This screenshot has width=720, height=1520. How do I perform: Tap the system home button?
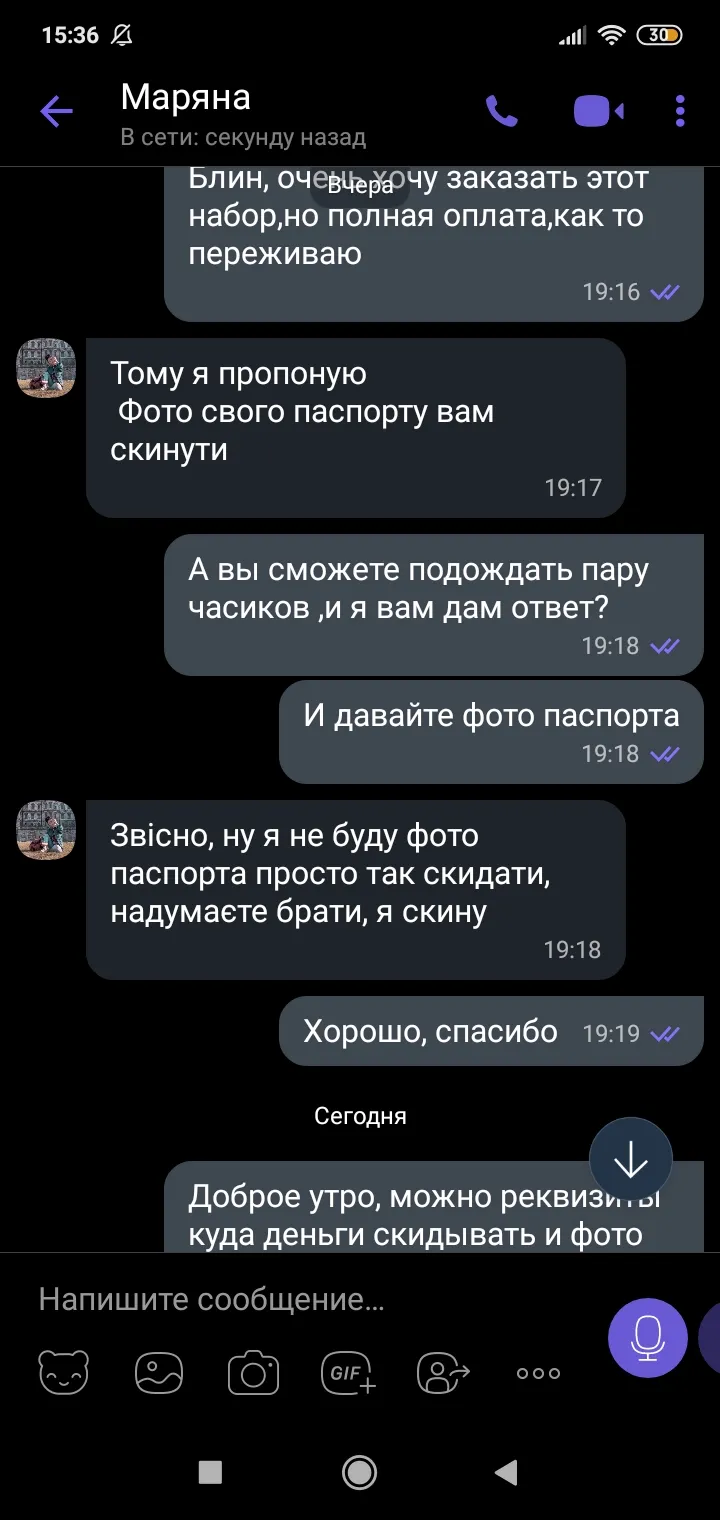coord(359,1471)
